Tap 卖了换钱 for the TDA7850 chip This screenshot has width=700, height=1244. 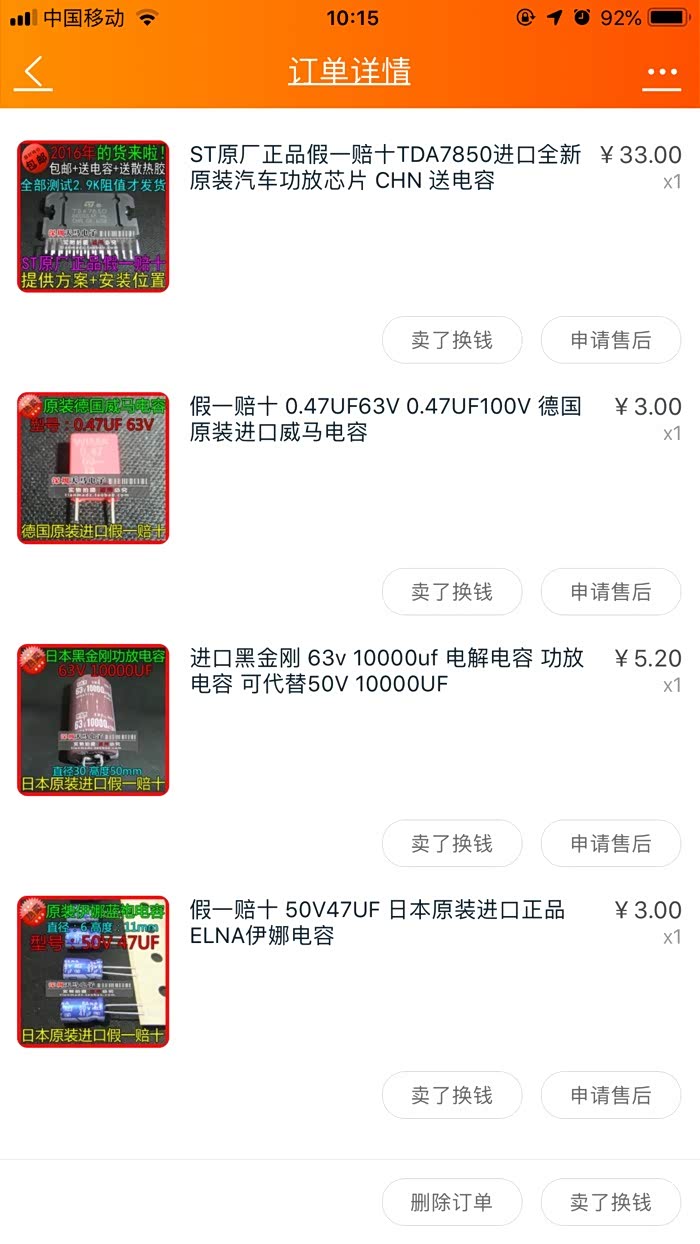pyautogui.click(x=452, y=340)
